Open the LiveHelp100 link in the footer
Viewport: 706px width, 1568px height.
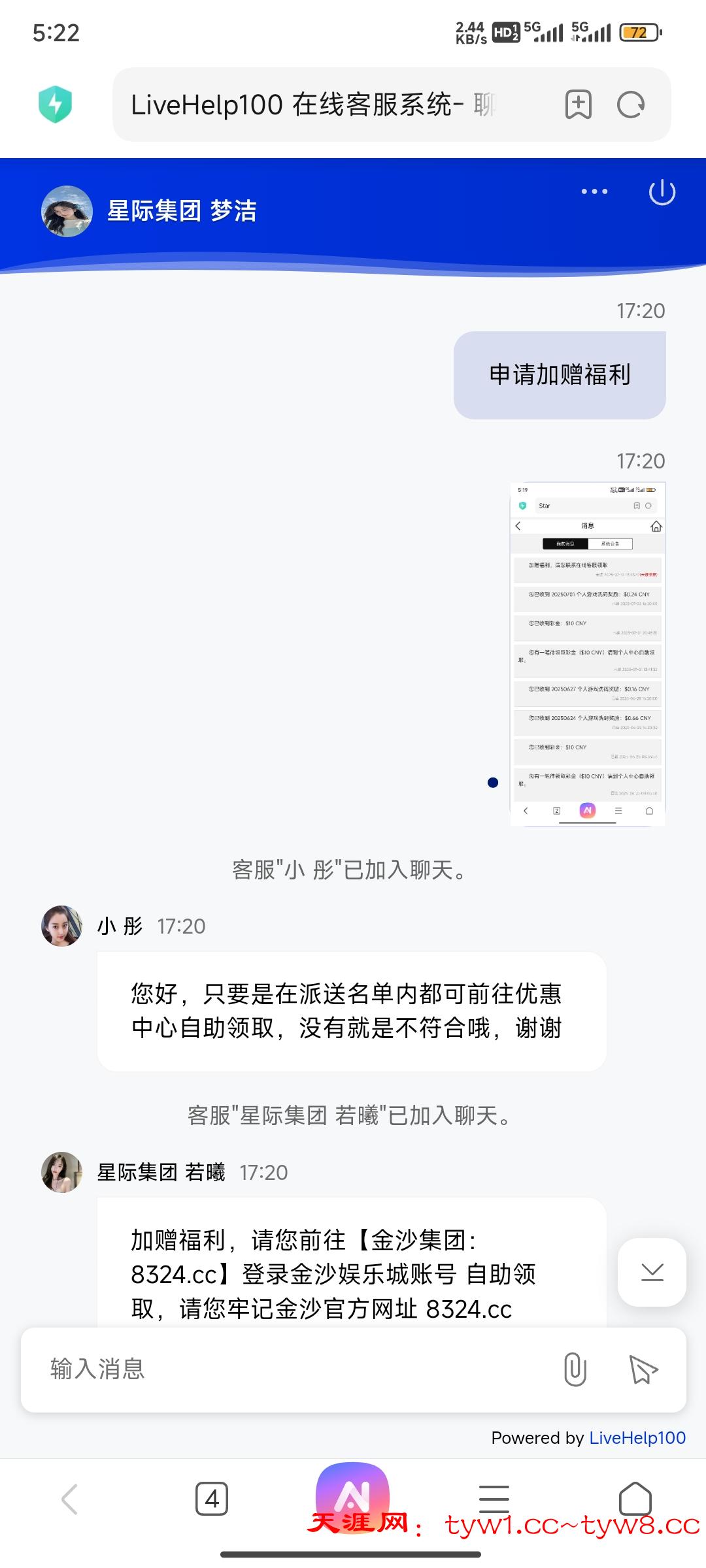pyautogui.click(x=637, y=1437)
